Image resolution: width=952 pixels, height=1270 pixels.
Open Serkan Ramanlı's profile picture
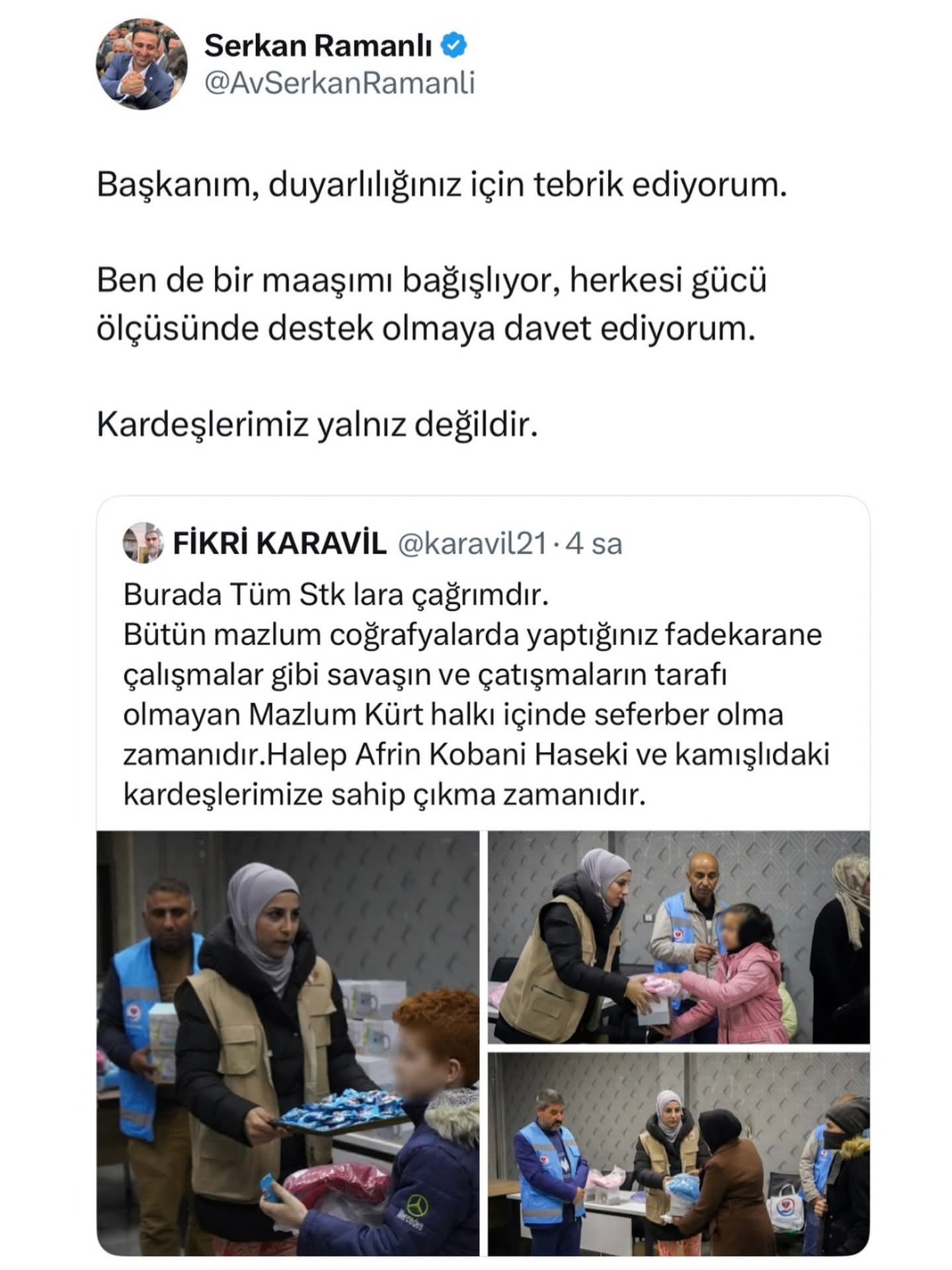click(141, 64)
